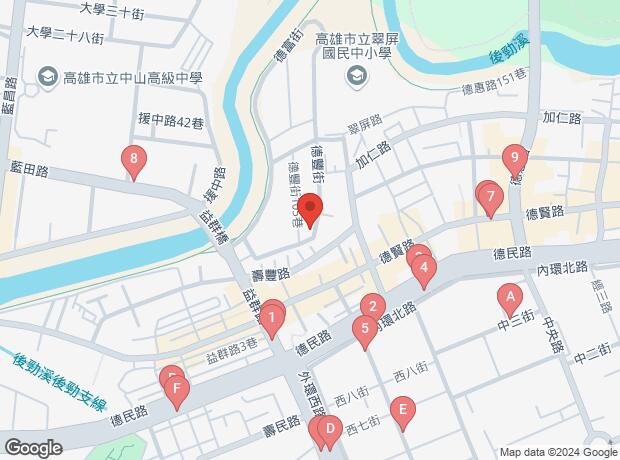The image size is (620, 460).
Task: Open 高雄市立中山高級中學 school place icon
Action: click(x=46, y=77)
